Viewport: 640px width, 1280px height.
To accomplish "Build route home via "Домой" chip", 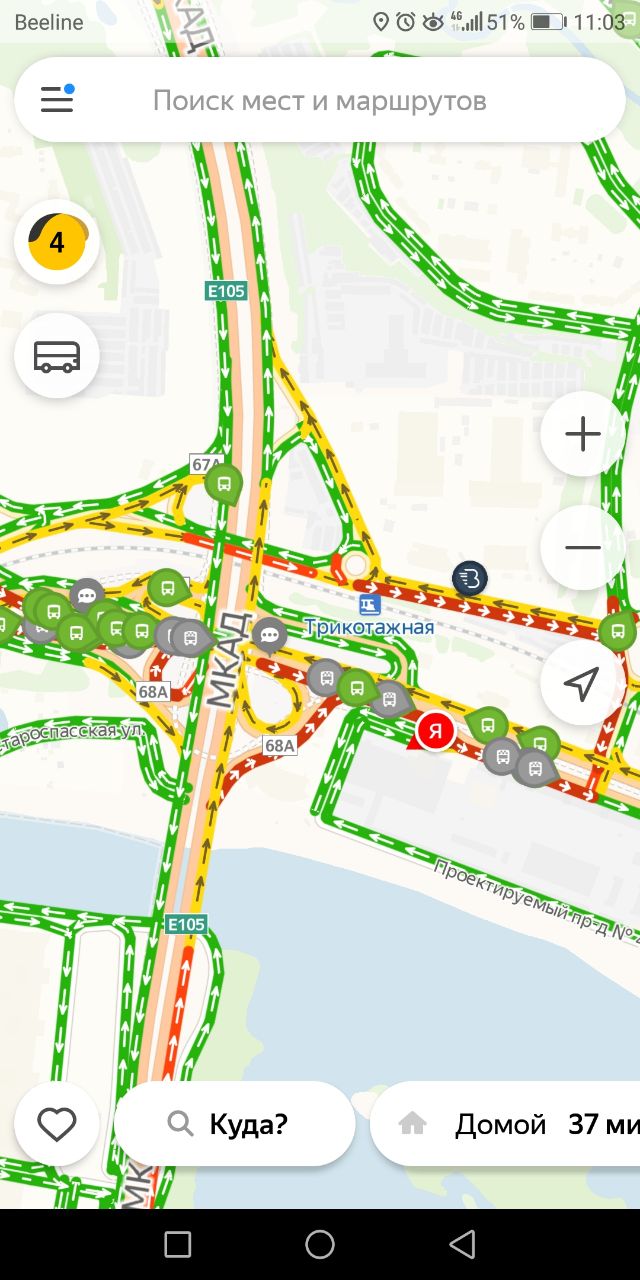I will 505,1124.
